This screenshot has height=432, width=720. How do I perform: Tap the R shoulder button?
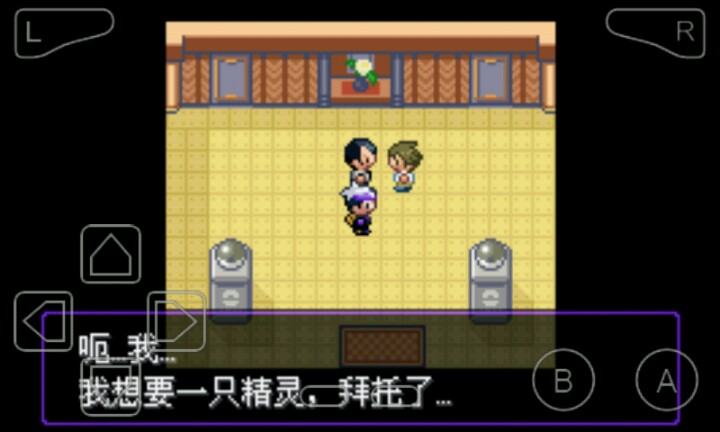(x=658, y=32)
